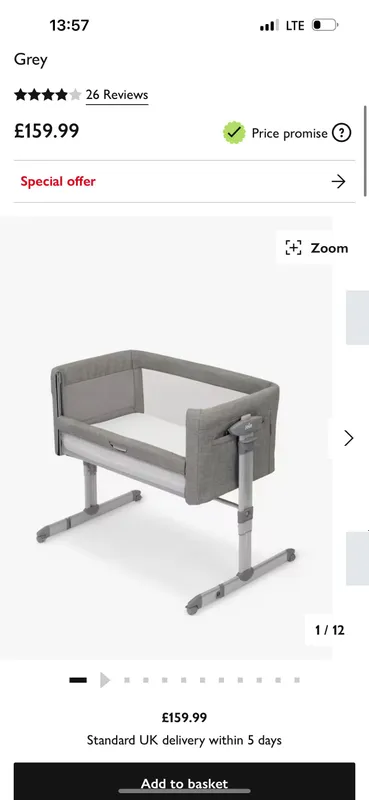Open the Price promise help icon
Image resolution: width=369 pixels, height=800 pixels.
(x=341, y=133)
